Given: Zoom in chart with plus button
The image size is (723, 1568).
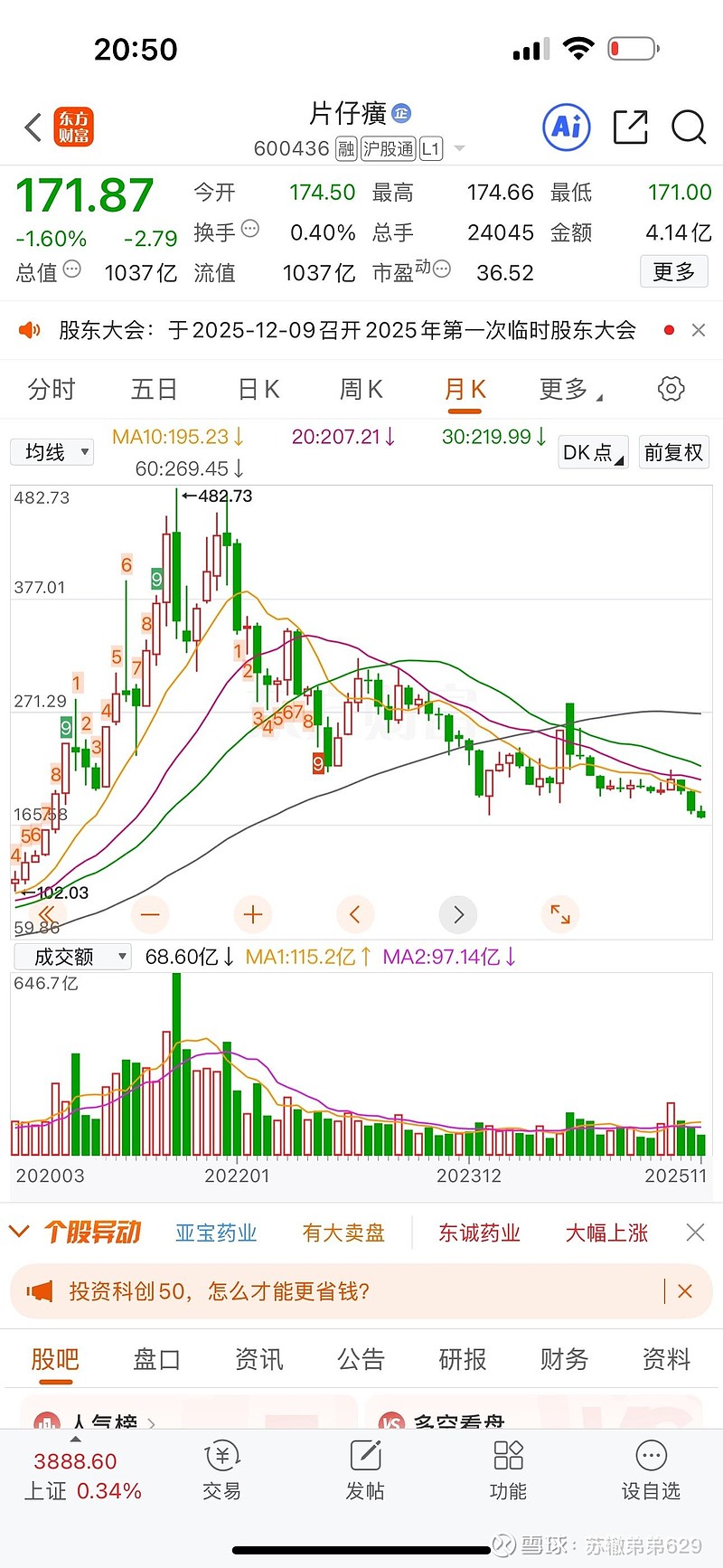Looking at the screenshot, I should point(253,915).
